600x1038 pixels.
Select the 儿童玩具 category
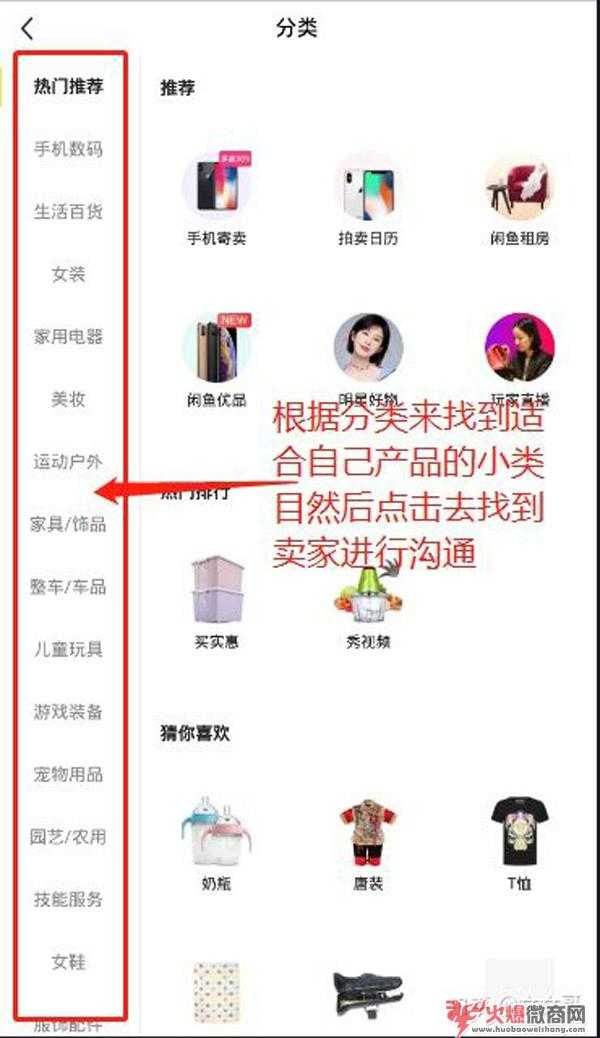tap(68, 649)
